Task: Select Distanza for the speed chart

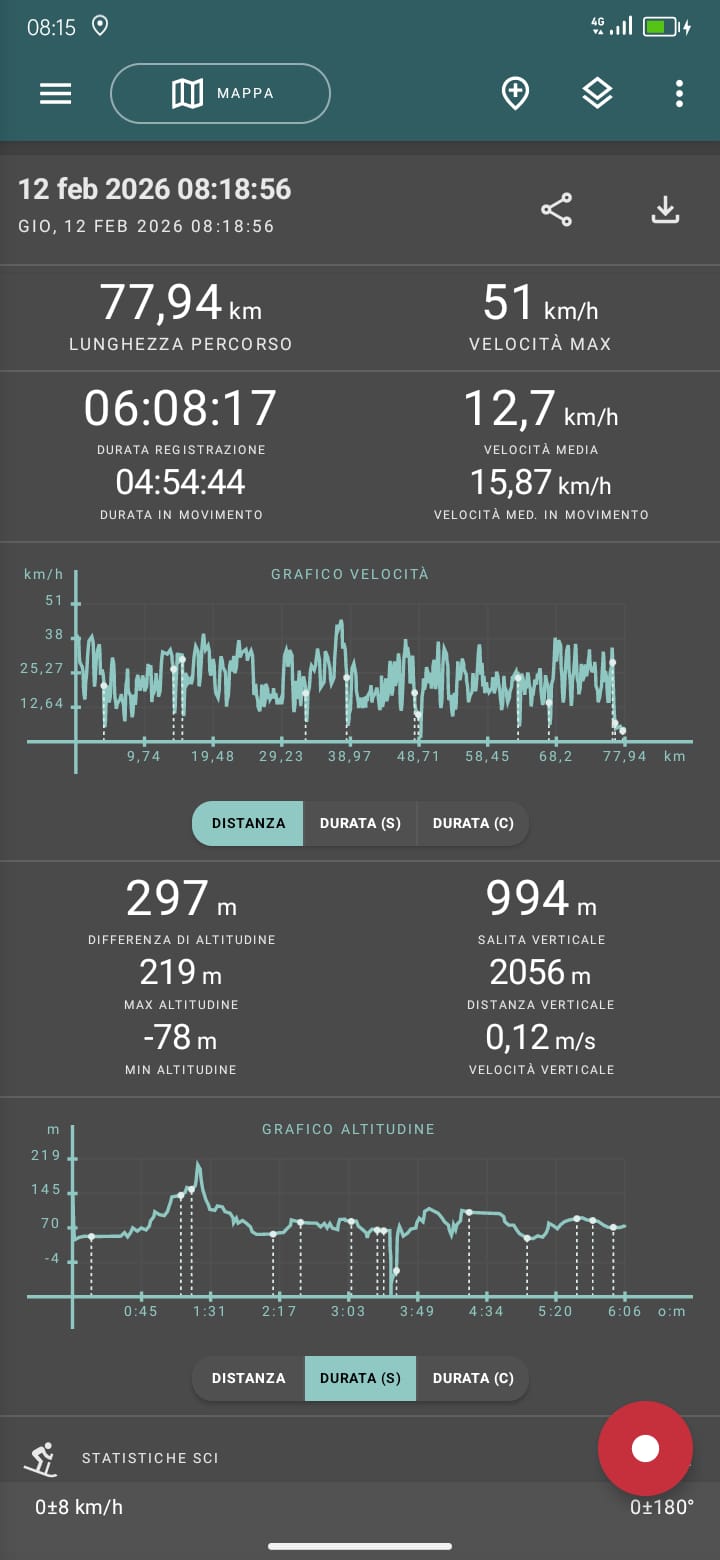Action: [248, 823]
